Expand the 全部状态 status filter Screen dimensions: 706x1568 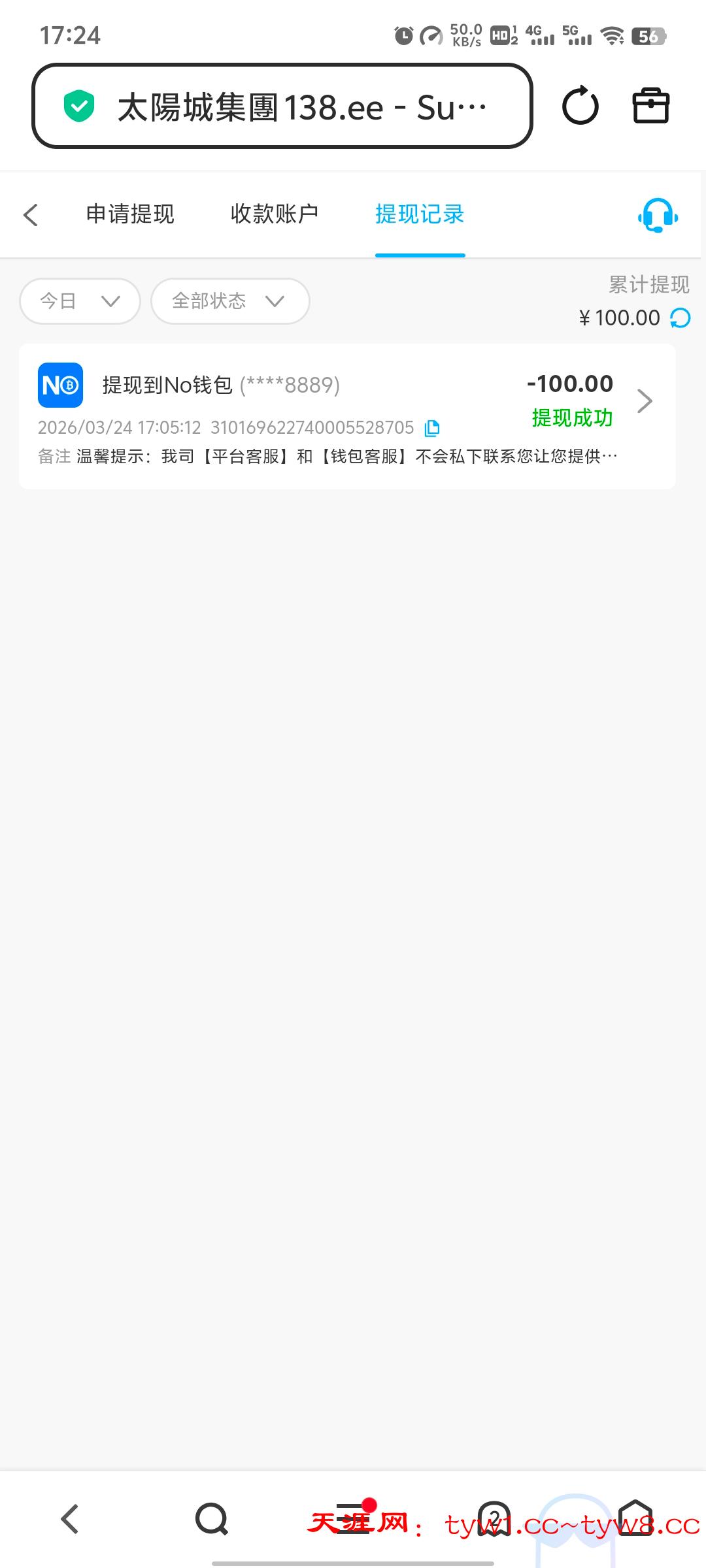(229, 301)
